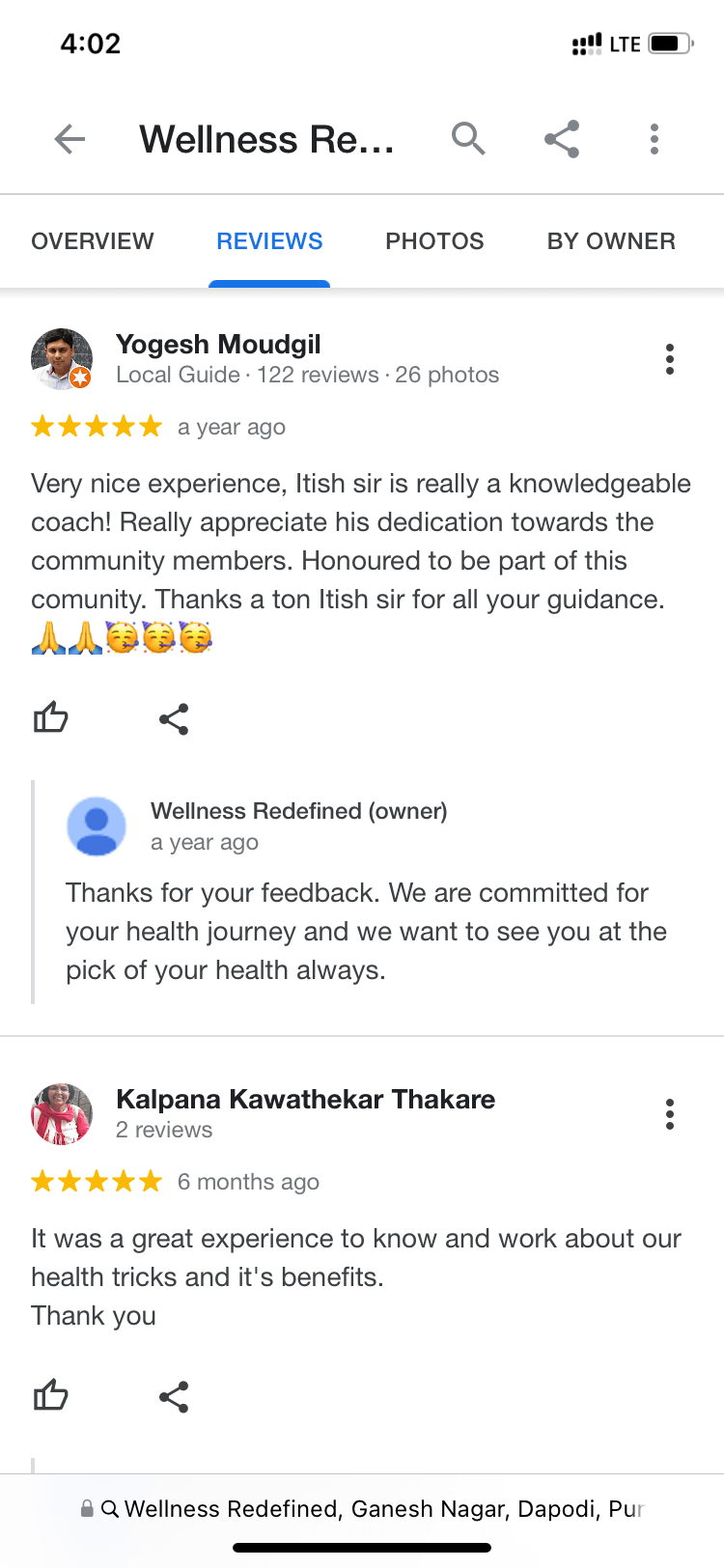Viewport: 724px width, 1568px height.
Task: Share Kalpana Kawathekar Thakare's review
Action: [x=174, y=1396]
